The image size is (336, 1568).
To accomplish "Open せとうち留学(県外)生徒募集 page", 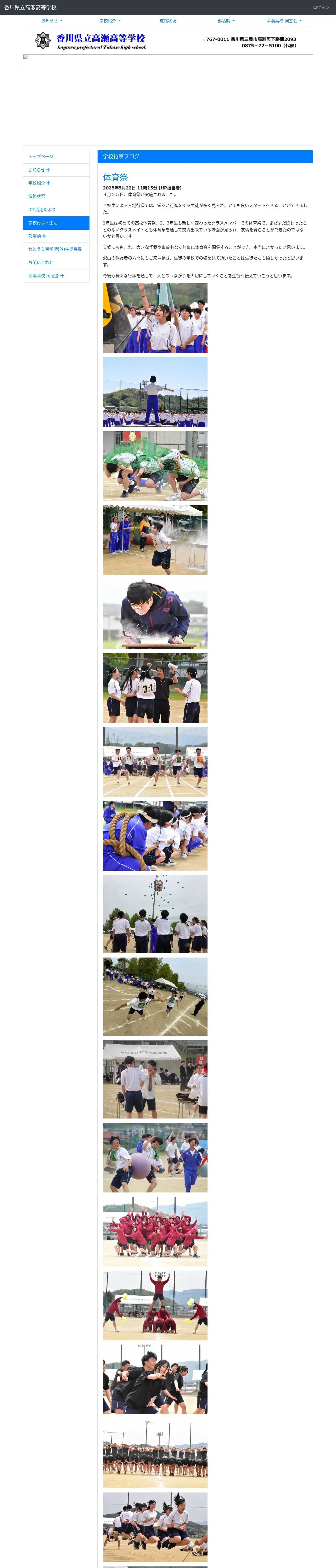I will click(x=56, y=249).
